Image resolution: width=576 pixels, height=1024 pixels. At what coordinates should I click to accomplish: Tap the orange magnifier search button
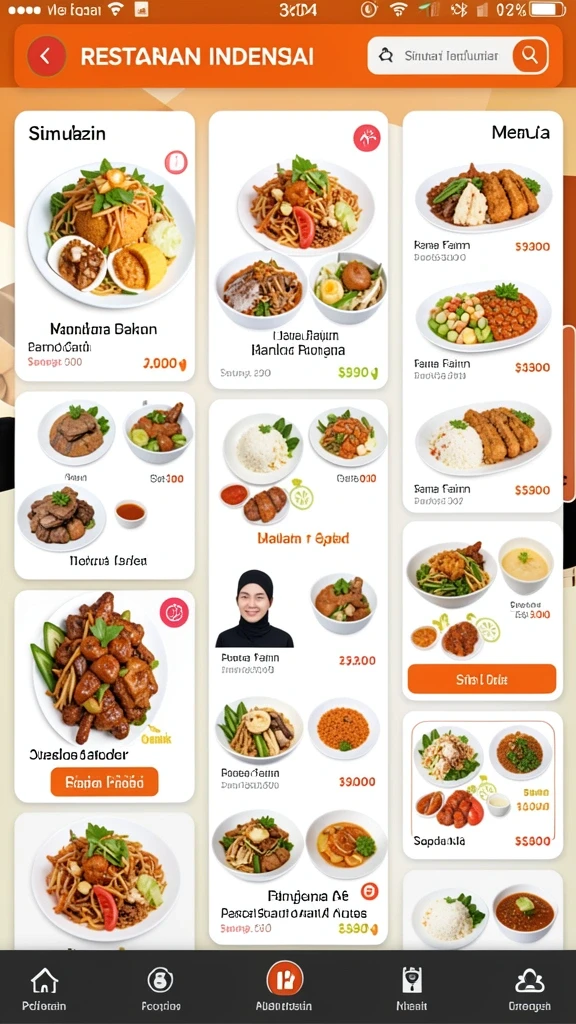point(530,56)
